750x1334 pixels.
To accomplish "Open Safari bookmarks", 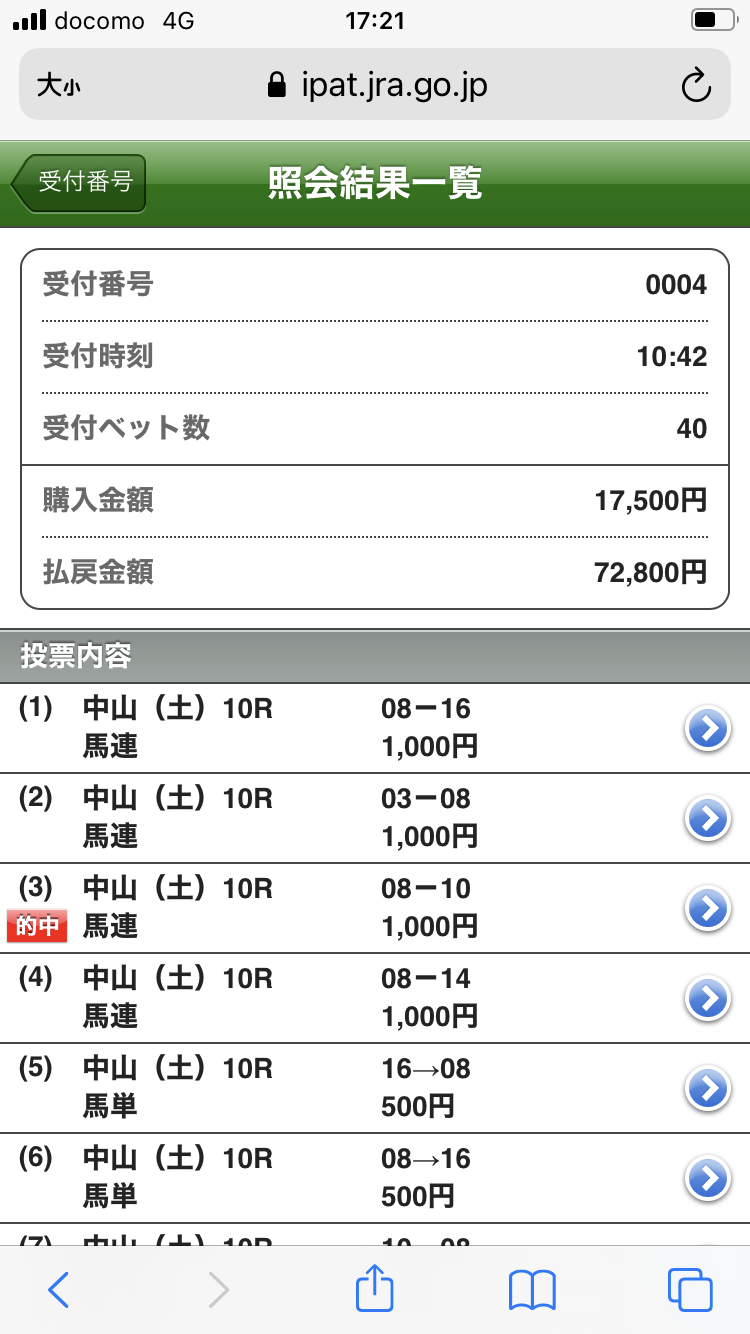I will (x=532, y=1290).
